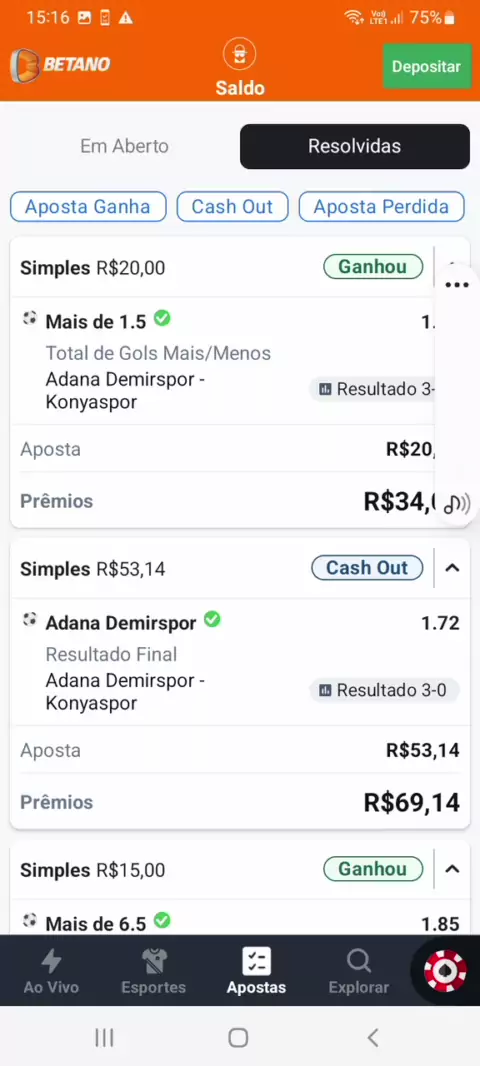Go back using system back button
480x1066 pixels.
(x=373, y=1037)
